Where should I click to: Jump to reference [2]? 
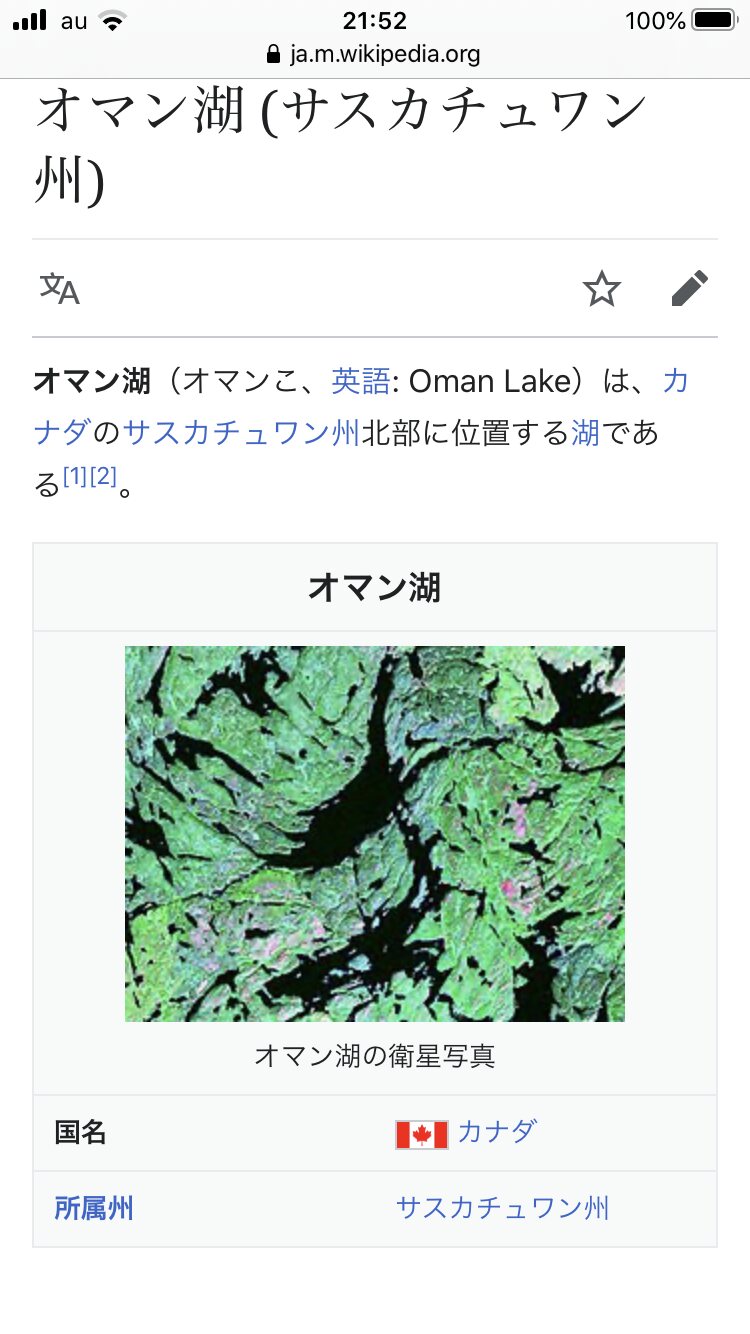(104, 477)
